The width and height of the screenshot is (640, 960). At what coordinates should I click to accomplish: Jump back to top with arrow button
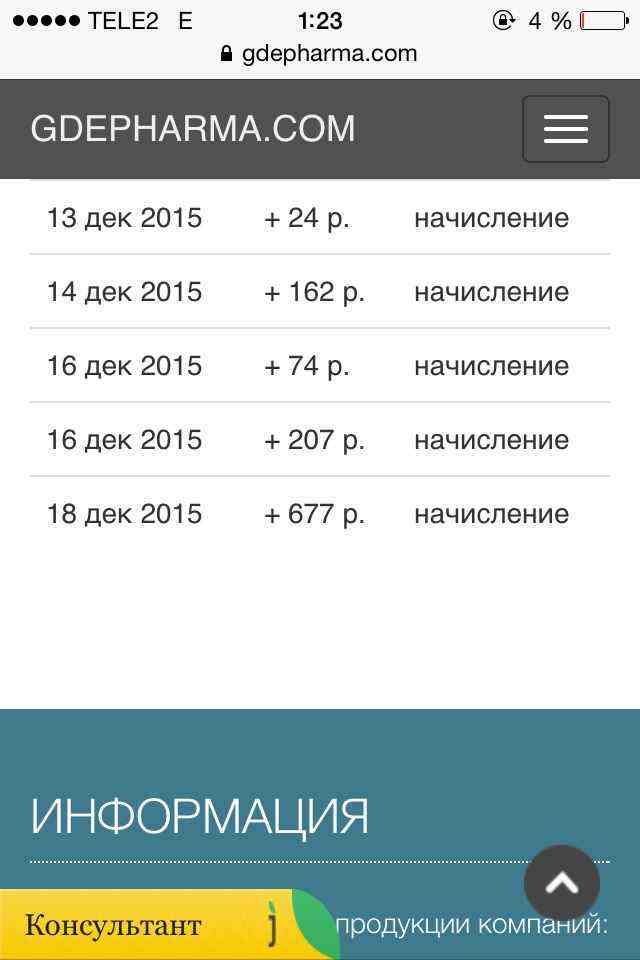coord(562,883)
